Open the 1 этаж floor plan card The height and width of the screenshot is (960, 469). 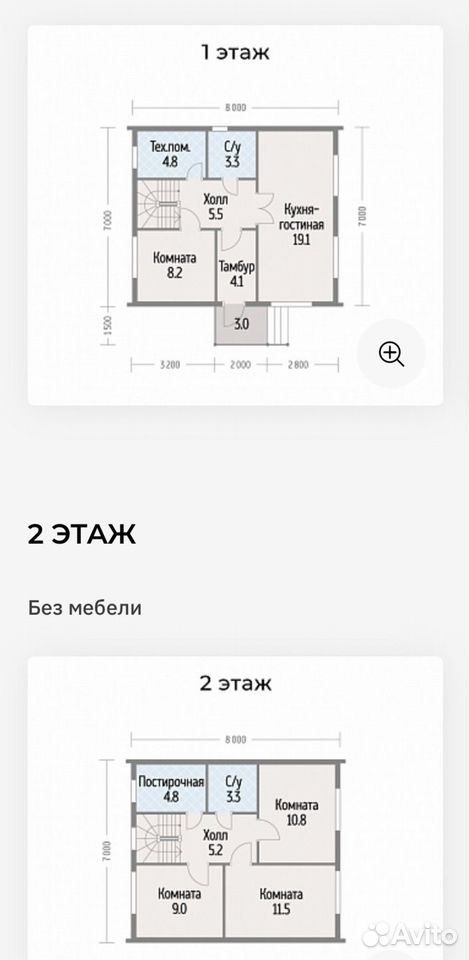coord(235,215)
